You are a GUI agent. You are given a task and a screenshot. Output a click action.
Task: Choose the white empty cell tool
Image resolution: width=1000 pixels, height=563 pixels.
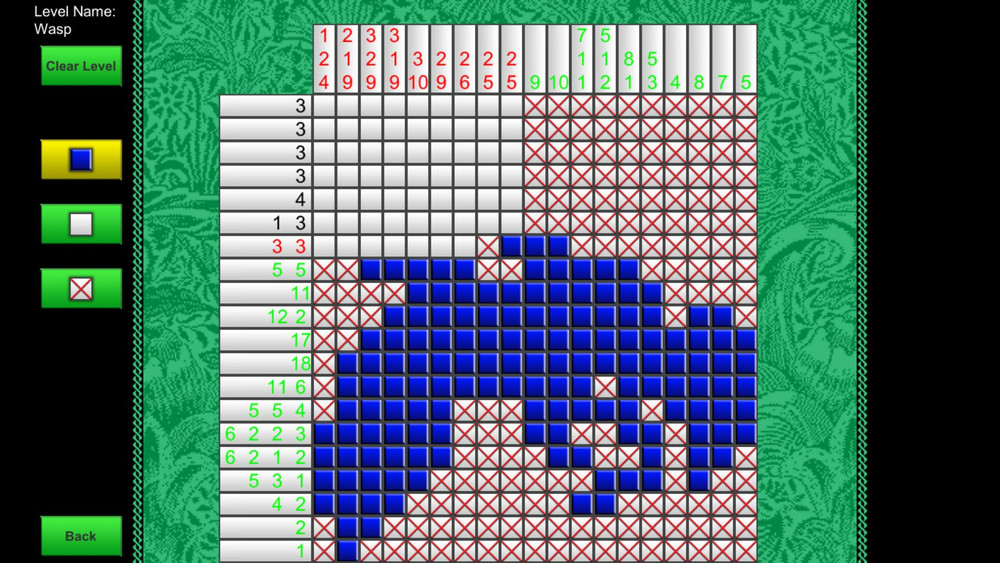(81, 224)
